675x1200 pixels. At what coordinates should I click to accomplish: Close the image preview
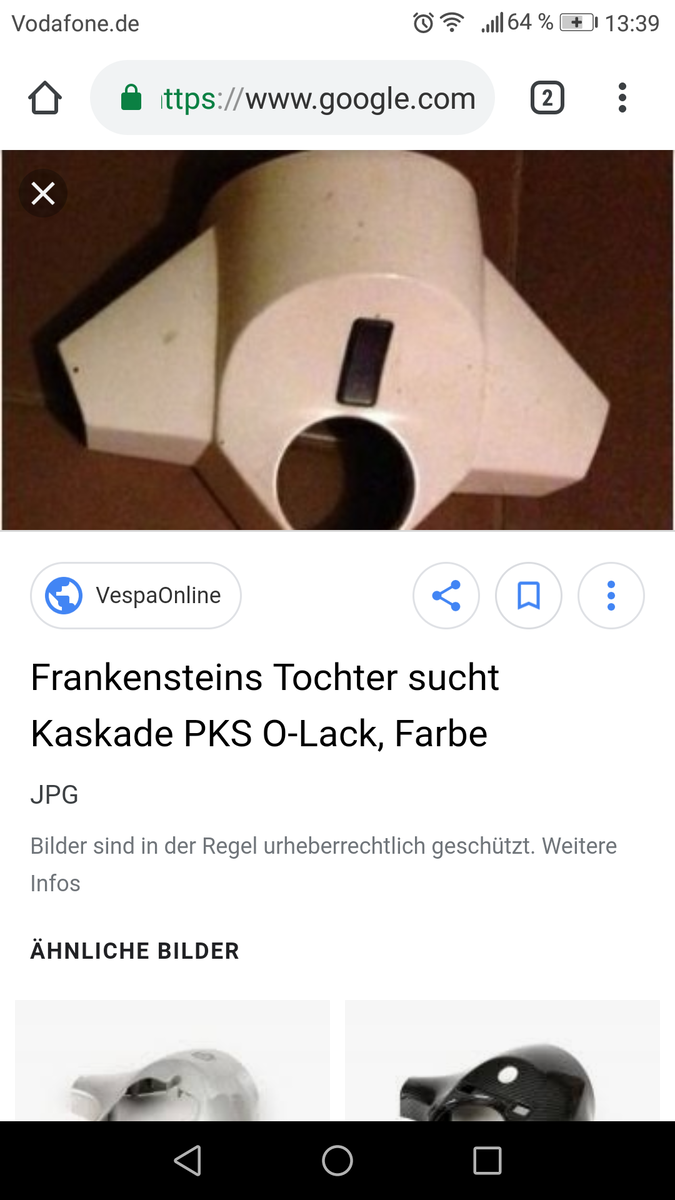point(43,193)
